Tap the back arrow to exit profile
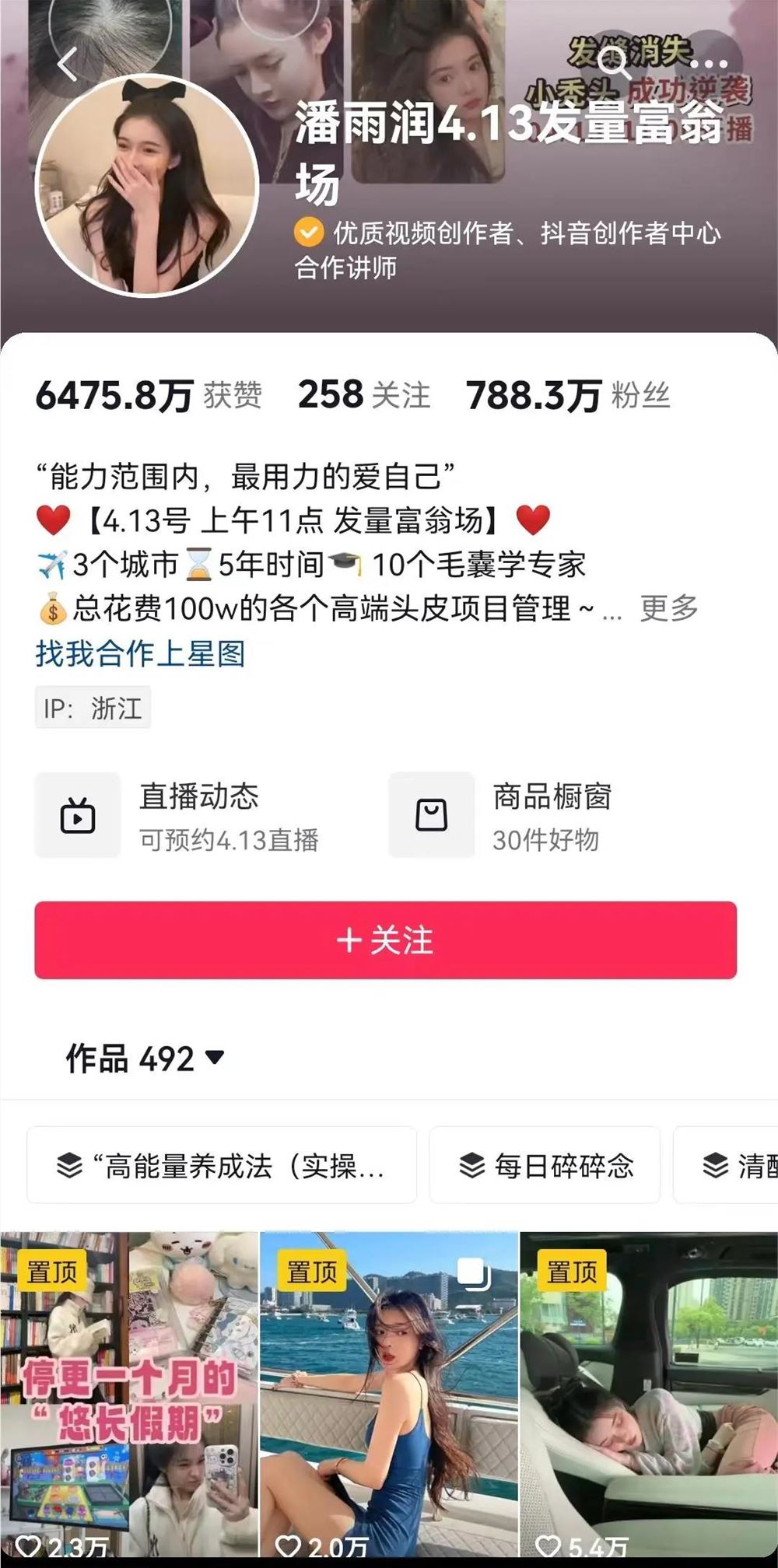Screen dimensions: 778x1568 pyautogui.click(x=66, y=65)
